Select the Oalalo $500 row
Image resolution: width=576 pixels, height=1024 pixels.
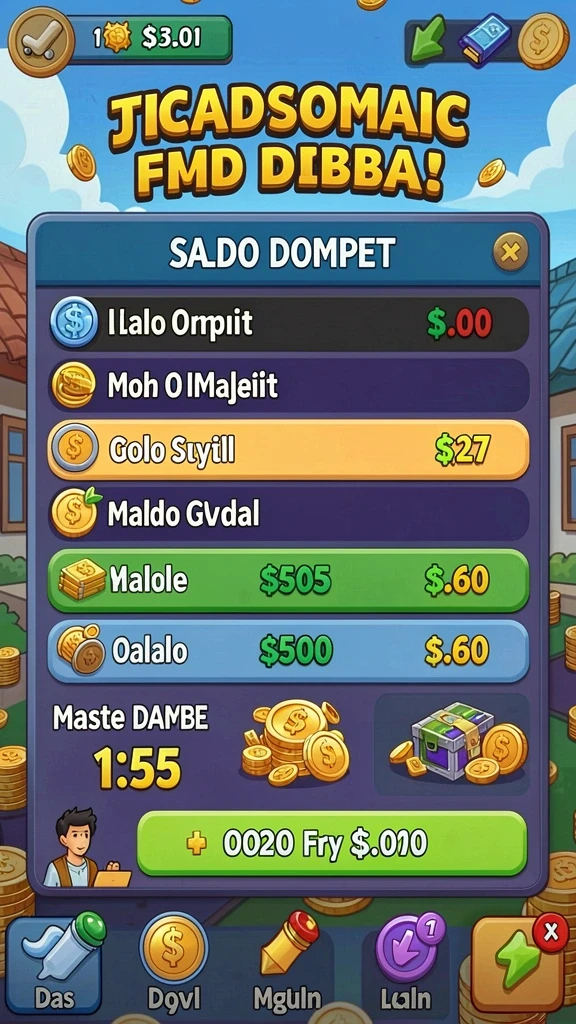coord(288,651)
